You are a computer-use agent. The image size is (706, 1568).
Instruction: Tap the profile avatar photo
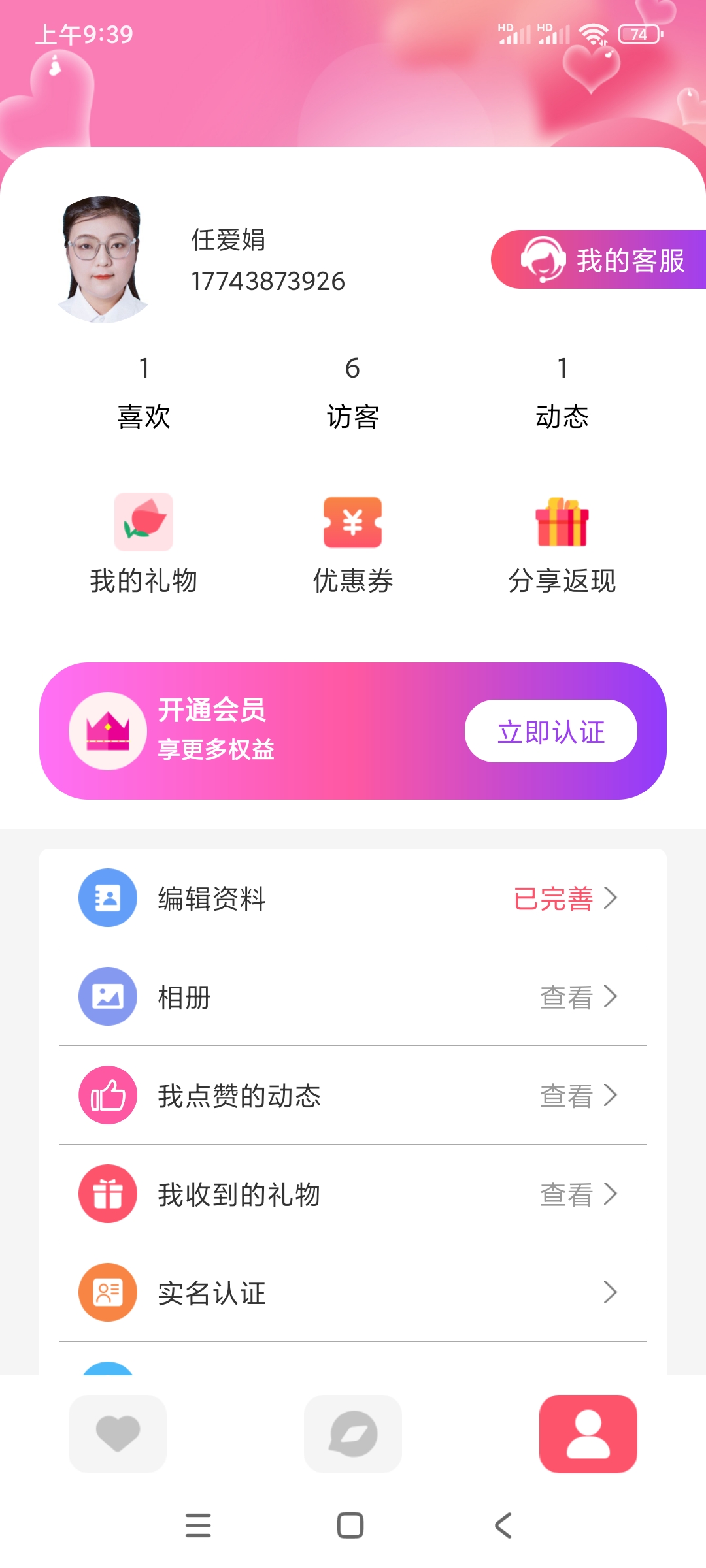102,259
